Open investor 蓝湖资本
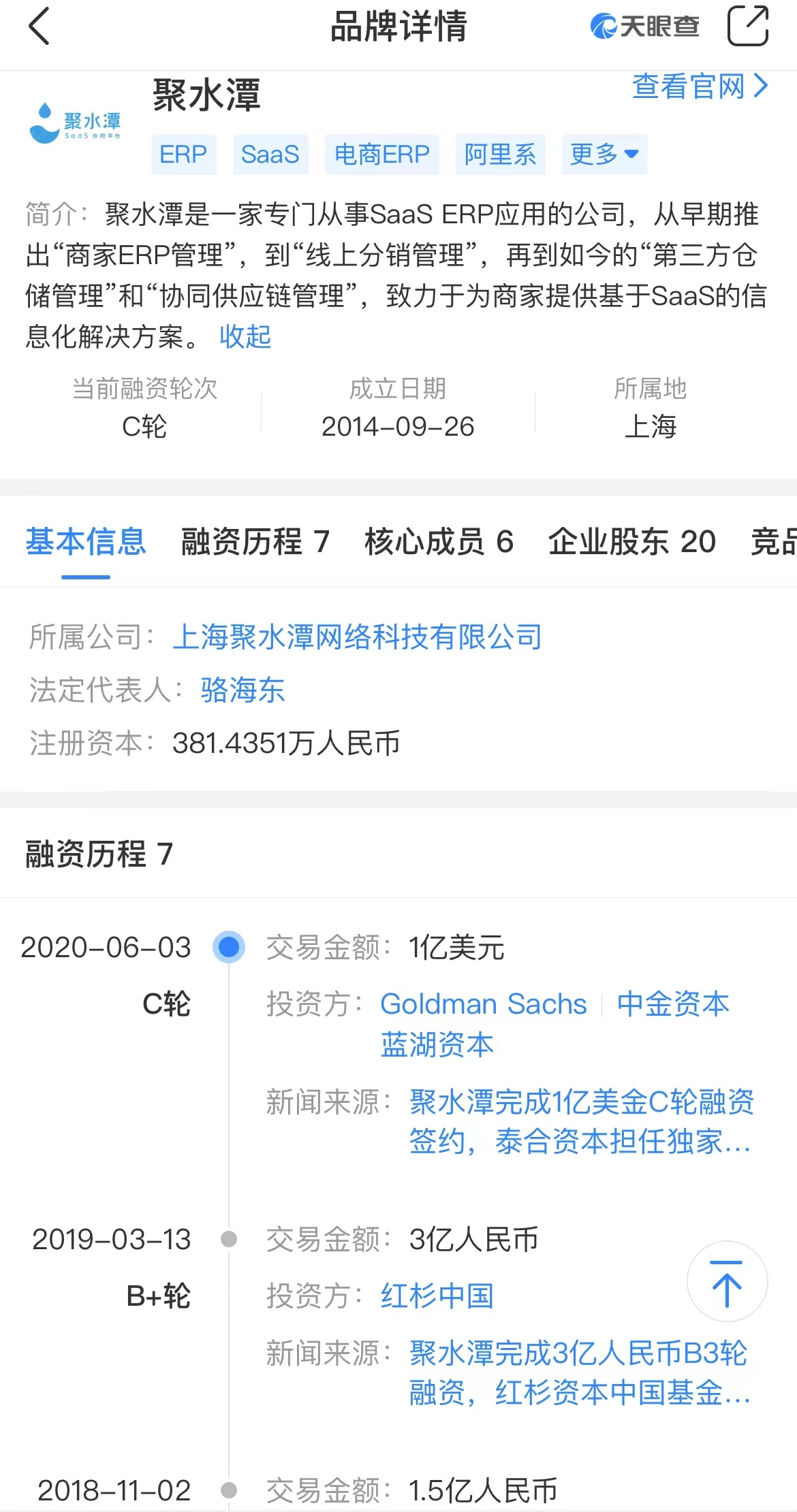 coord(437,1045)
